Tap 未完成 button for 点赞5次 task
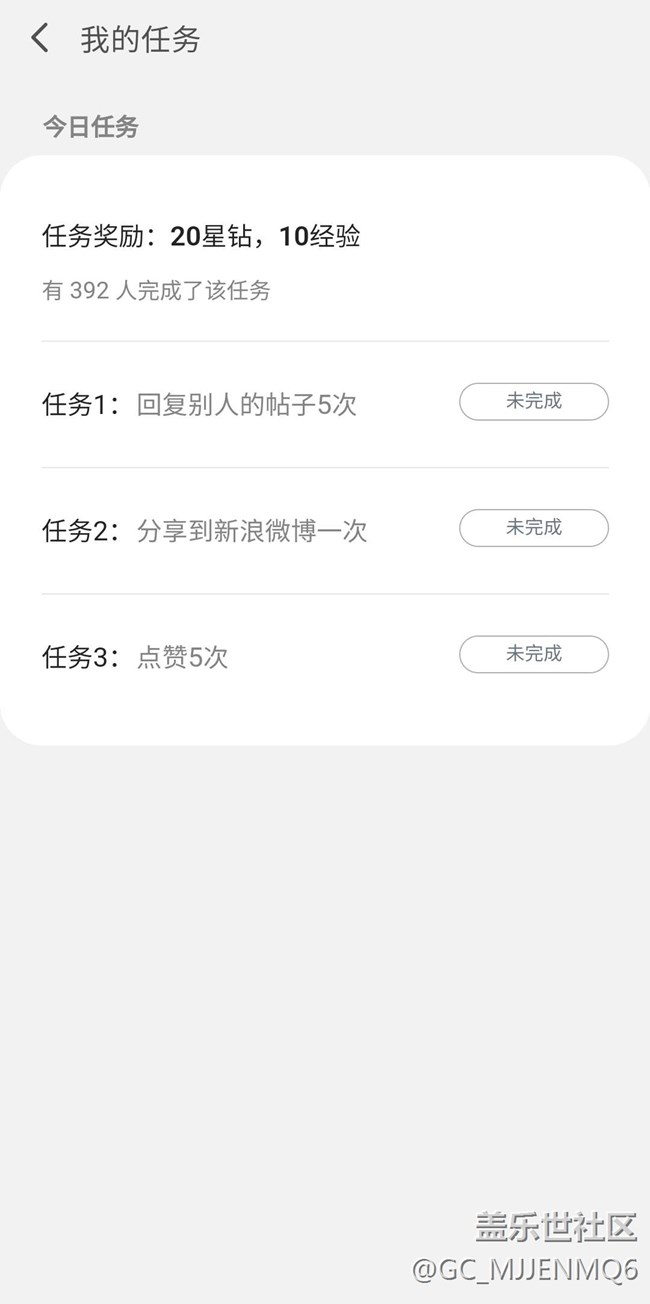The image size is (650, 1304). tap(533, 654)
